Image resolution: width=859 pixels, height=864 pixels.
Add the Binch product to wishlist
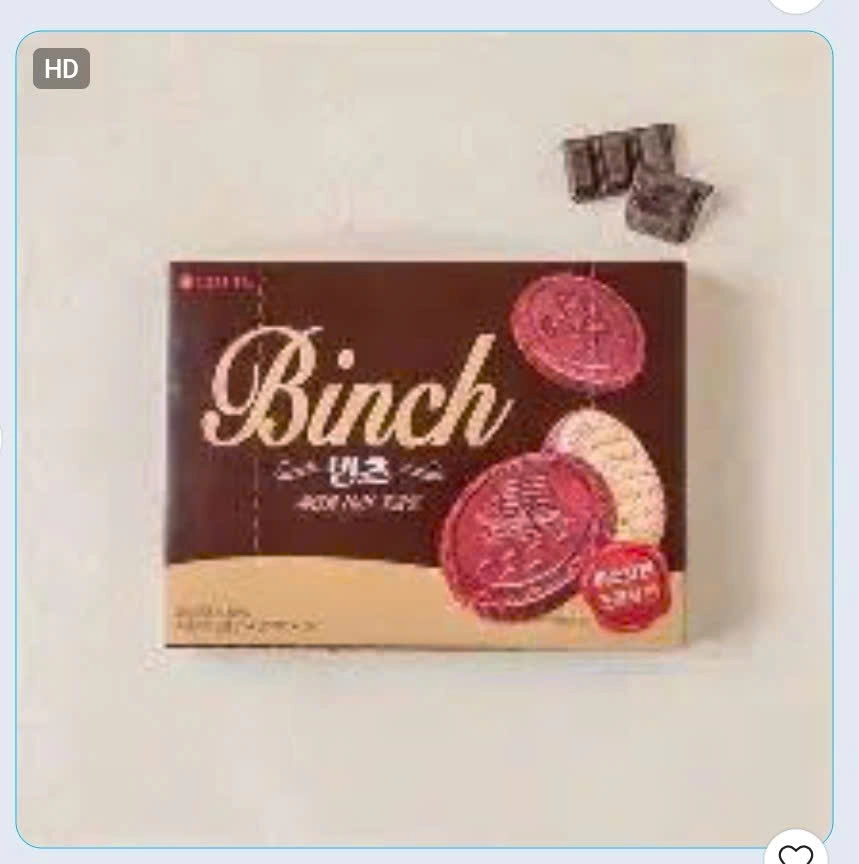pyautogui.click(x=796, y=853)
